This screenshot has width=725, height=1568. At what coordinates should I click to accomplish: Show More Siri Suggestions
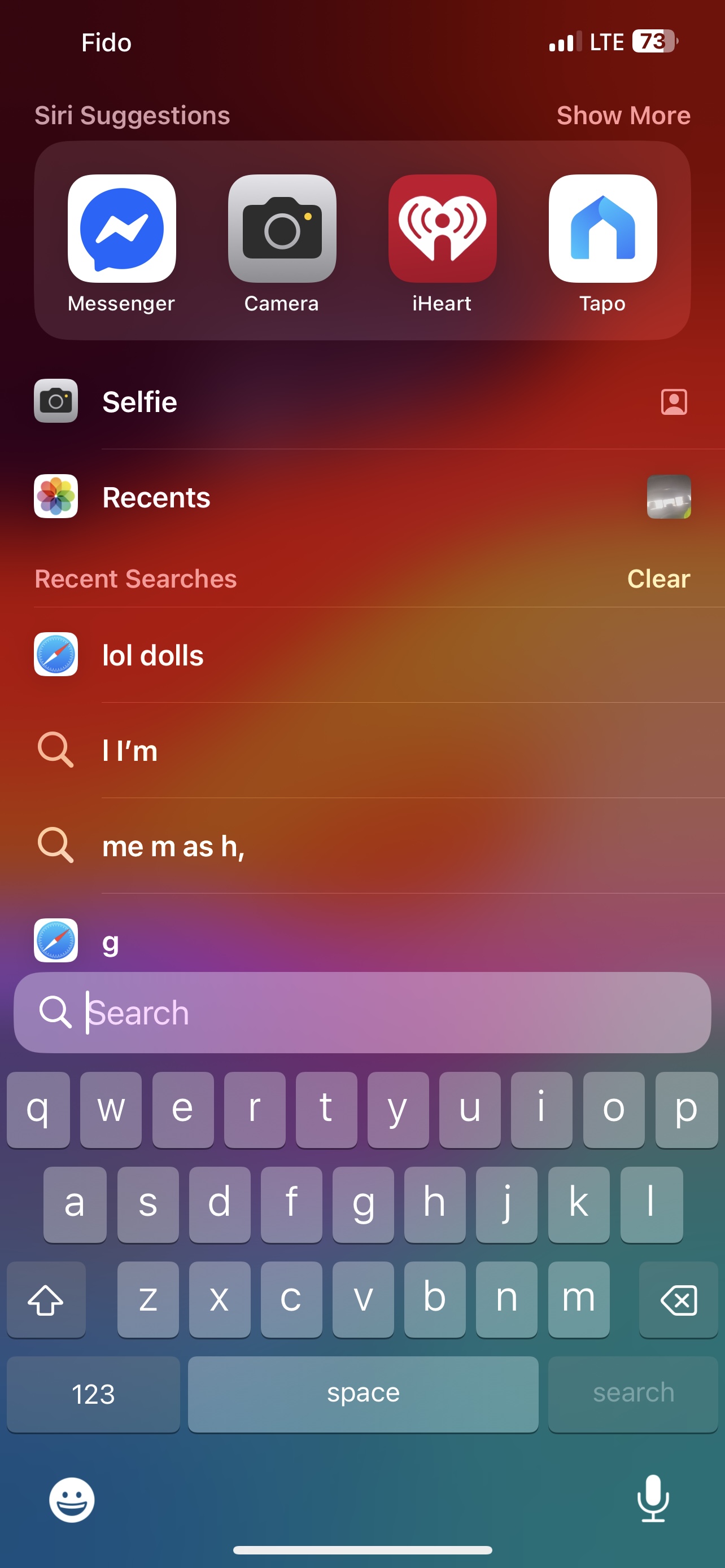(623, 116)
